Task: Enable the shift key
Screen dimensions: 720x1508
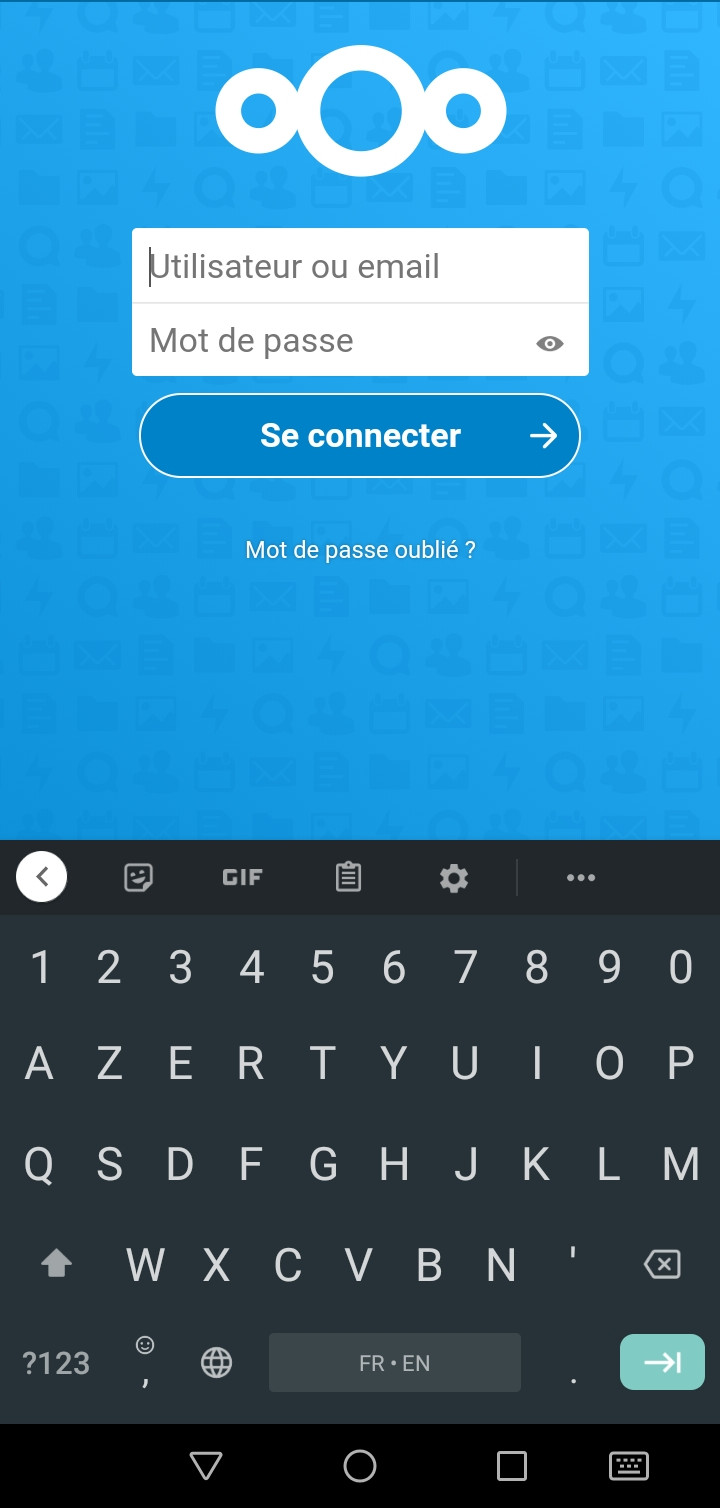Action: (x=56, y=1264)
